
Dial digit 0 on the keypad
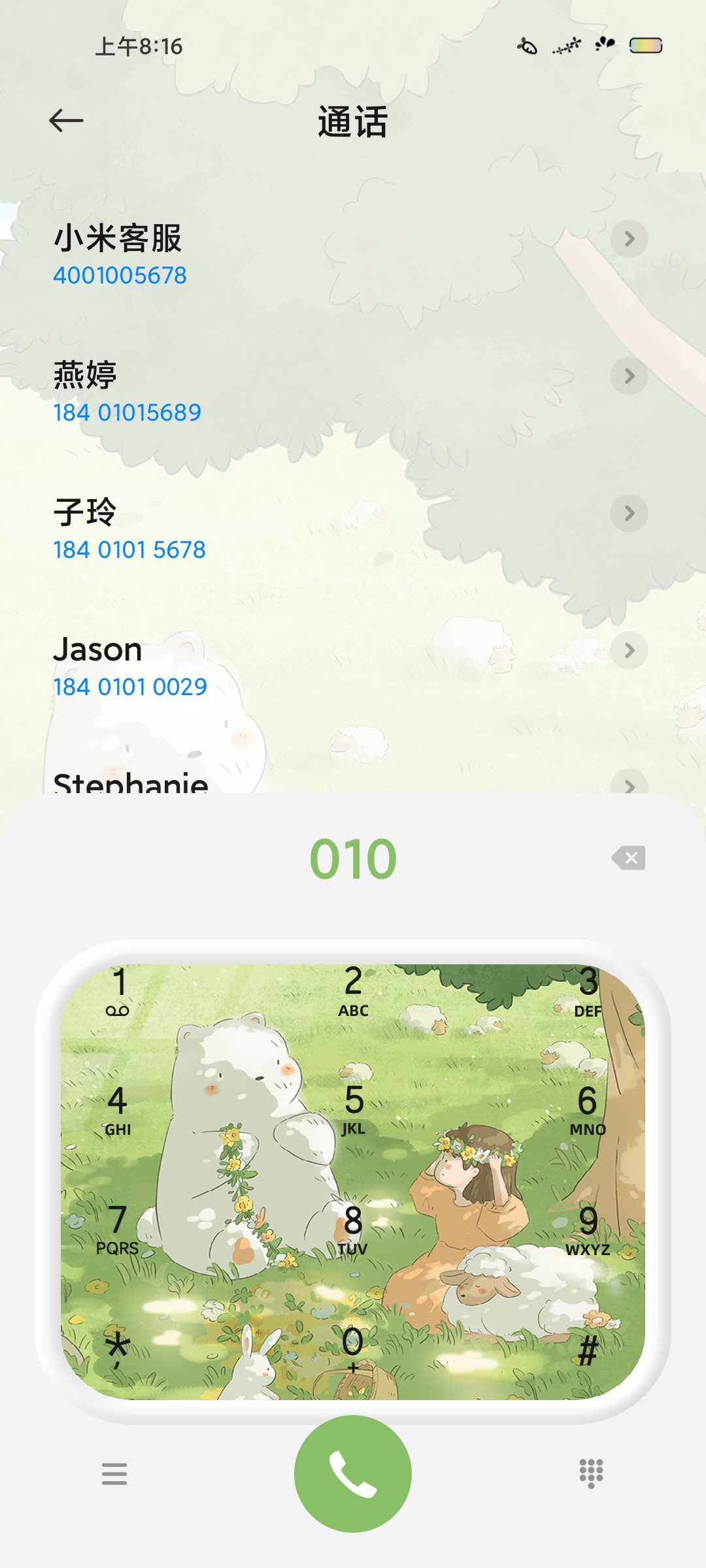(353, 1348)
